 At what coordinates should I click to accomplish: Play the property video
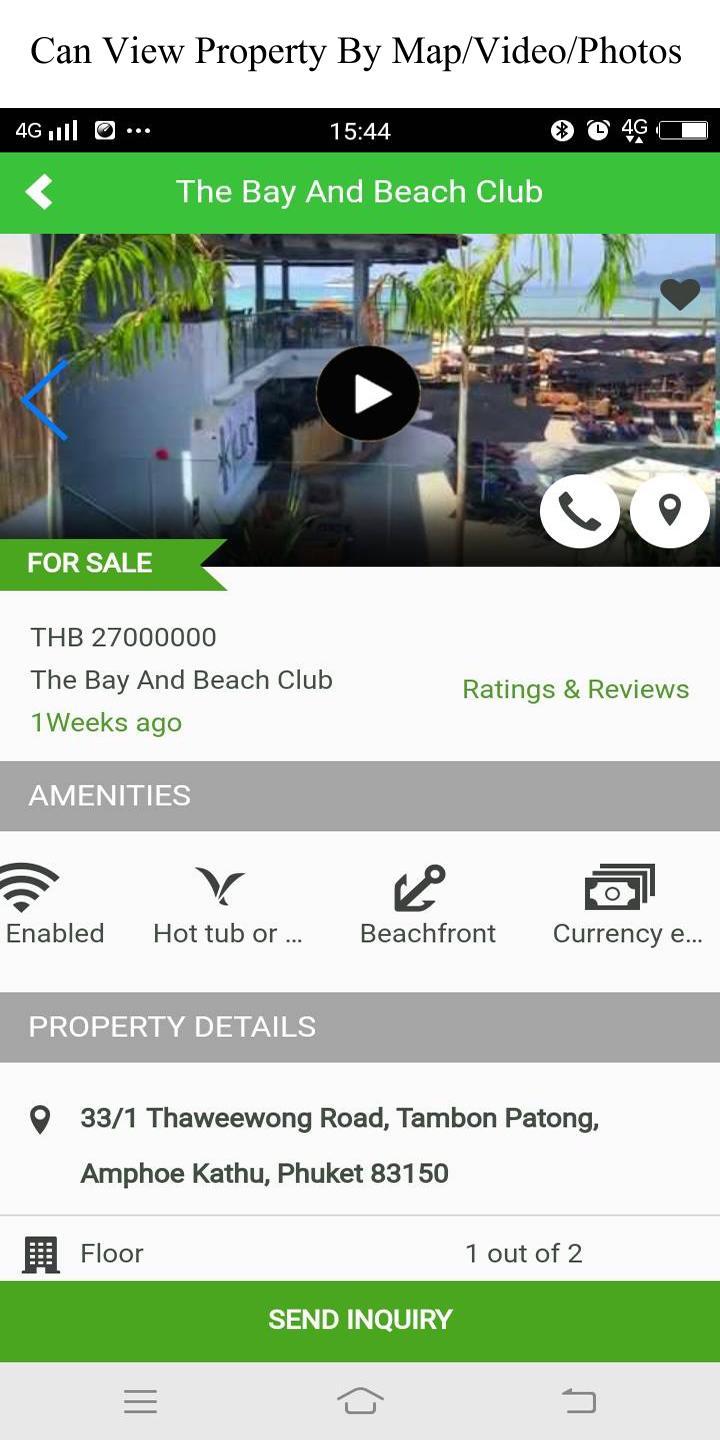[368, 394]
